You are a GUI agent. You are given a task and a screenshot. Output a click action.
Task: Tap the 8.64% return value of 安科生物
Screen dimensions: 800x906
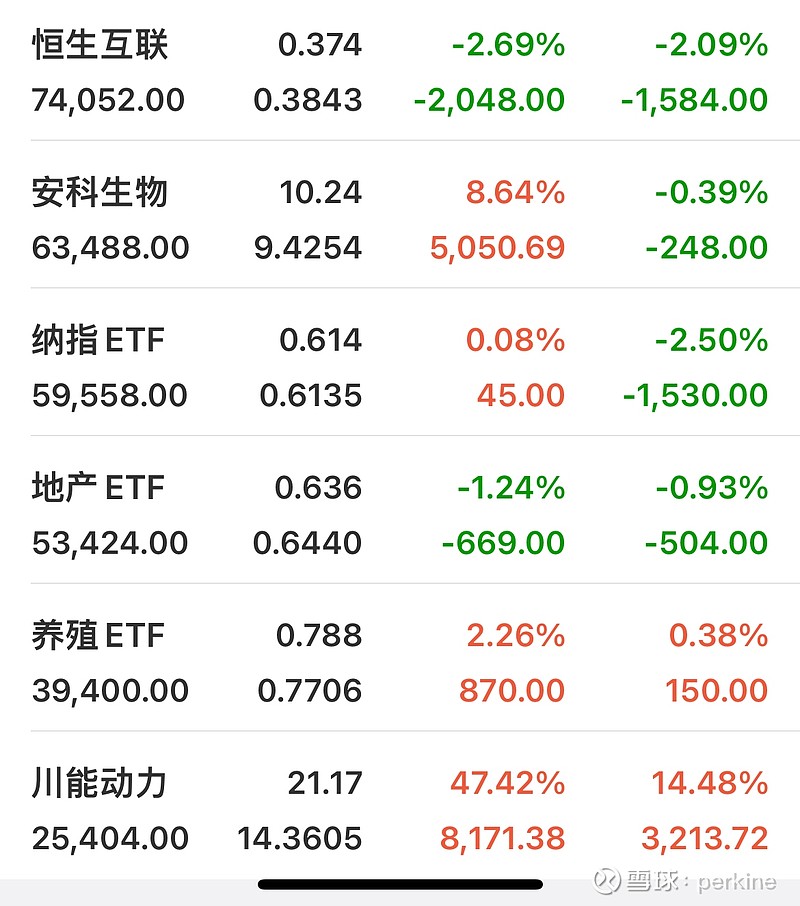515,192
